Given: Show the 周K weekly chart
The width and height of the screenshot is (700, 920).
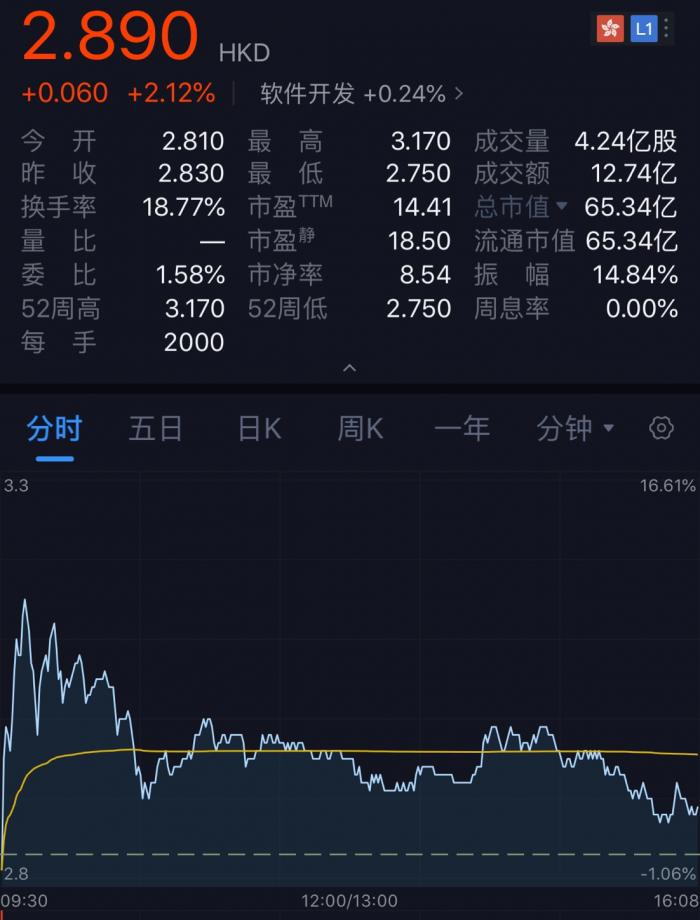Looking at the screenshot, I should coord(360,429).
